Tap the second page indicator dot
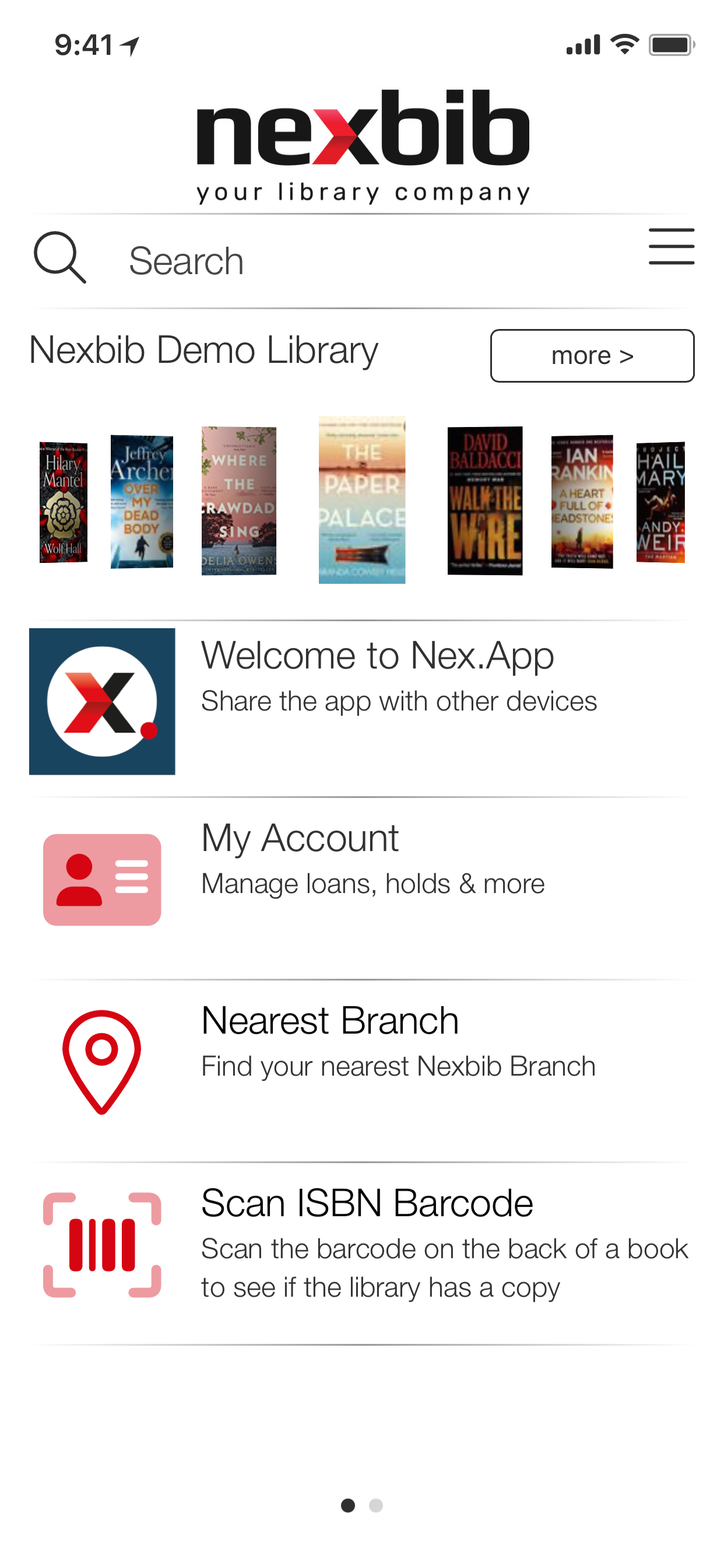 point(376,1506)
